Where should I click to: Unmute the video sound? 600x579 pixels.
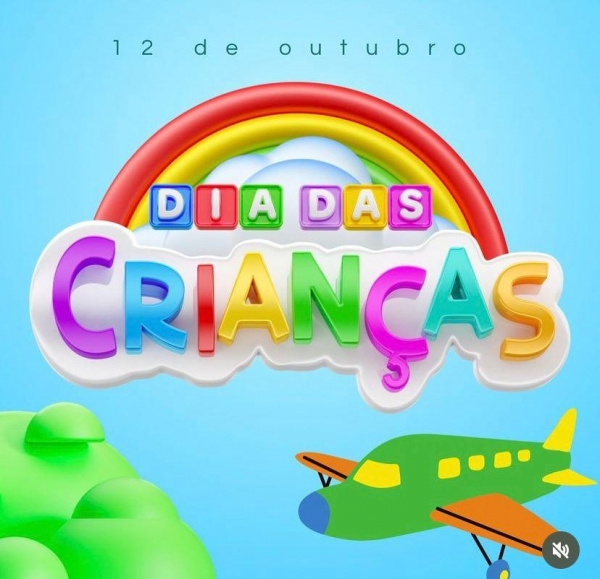pos(561,549)
